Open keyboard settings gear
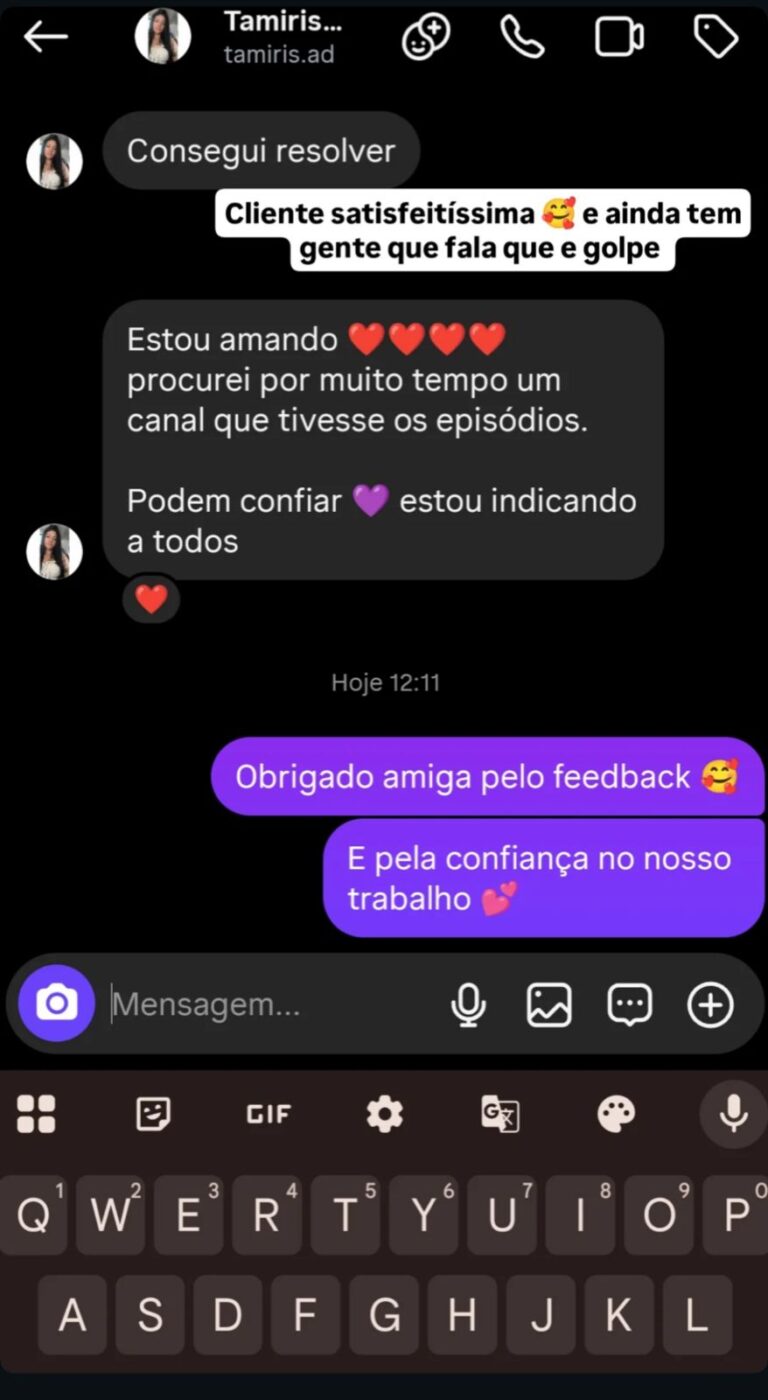The image size is (768, 1400). (384, 1114)
